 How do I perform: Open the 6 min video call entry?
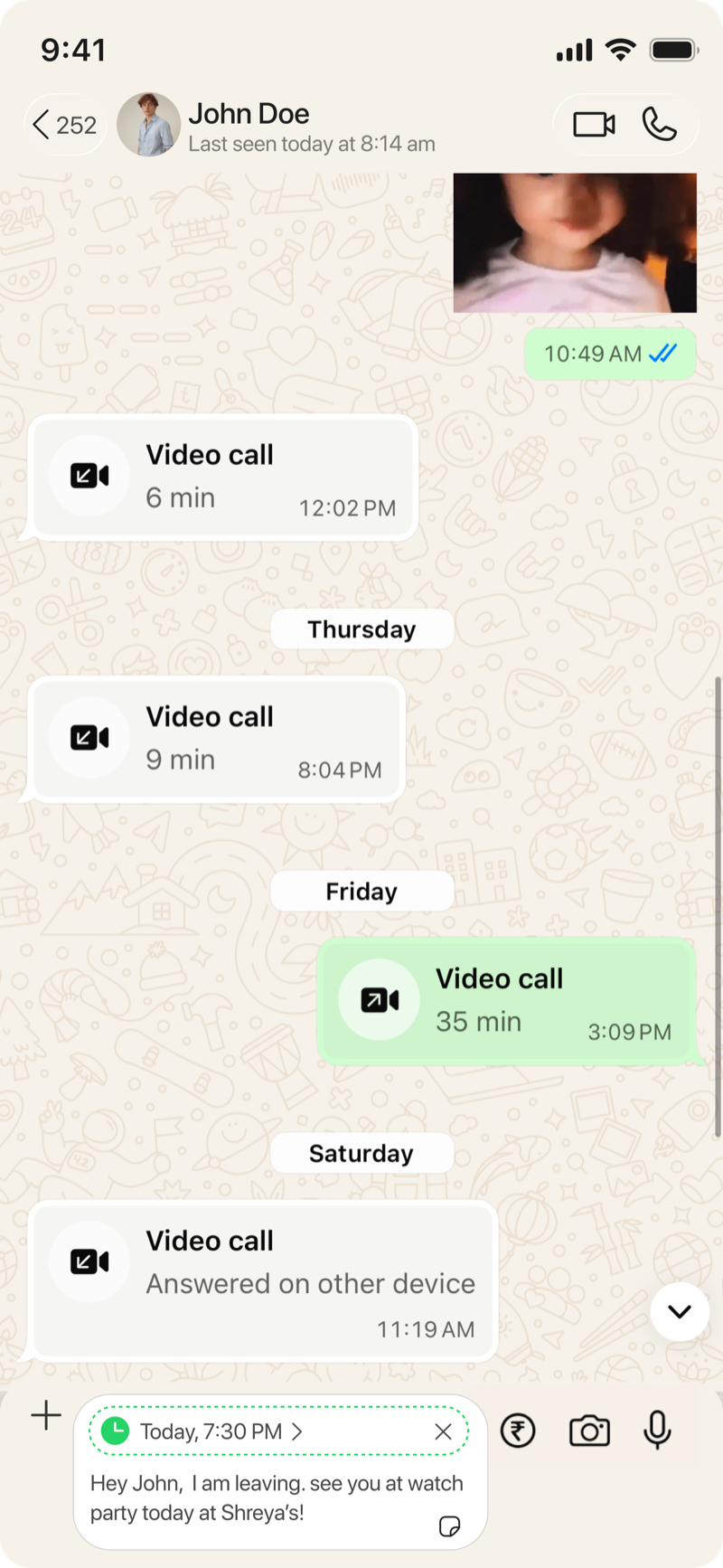[223, 477]
